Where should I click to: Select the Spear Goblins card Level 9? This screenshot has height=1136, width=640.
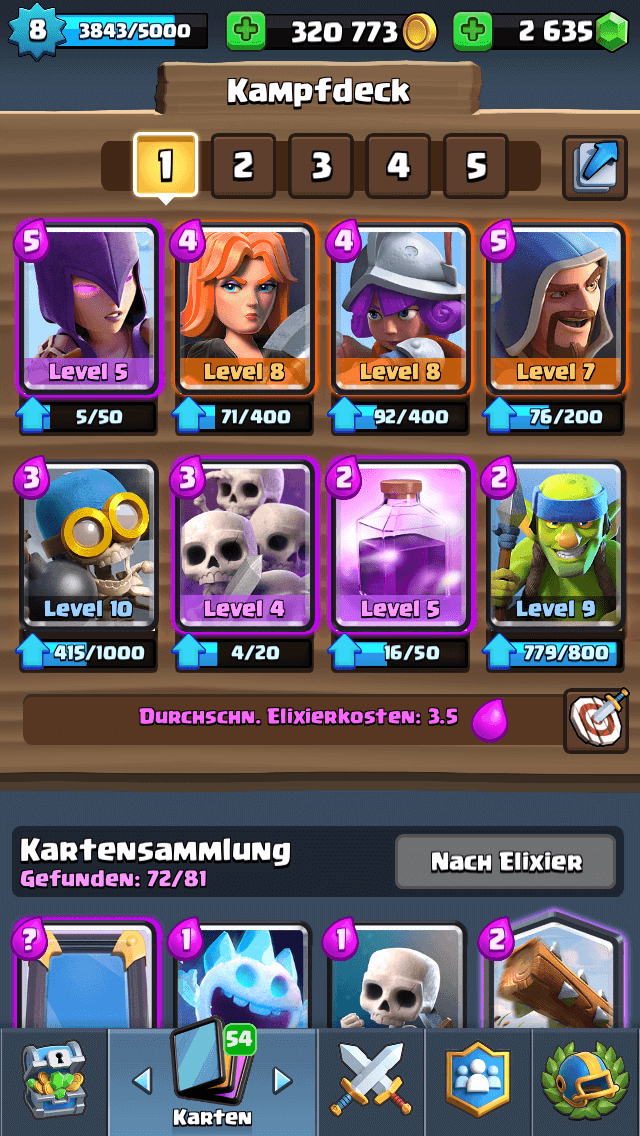click(555, 547)
